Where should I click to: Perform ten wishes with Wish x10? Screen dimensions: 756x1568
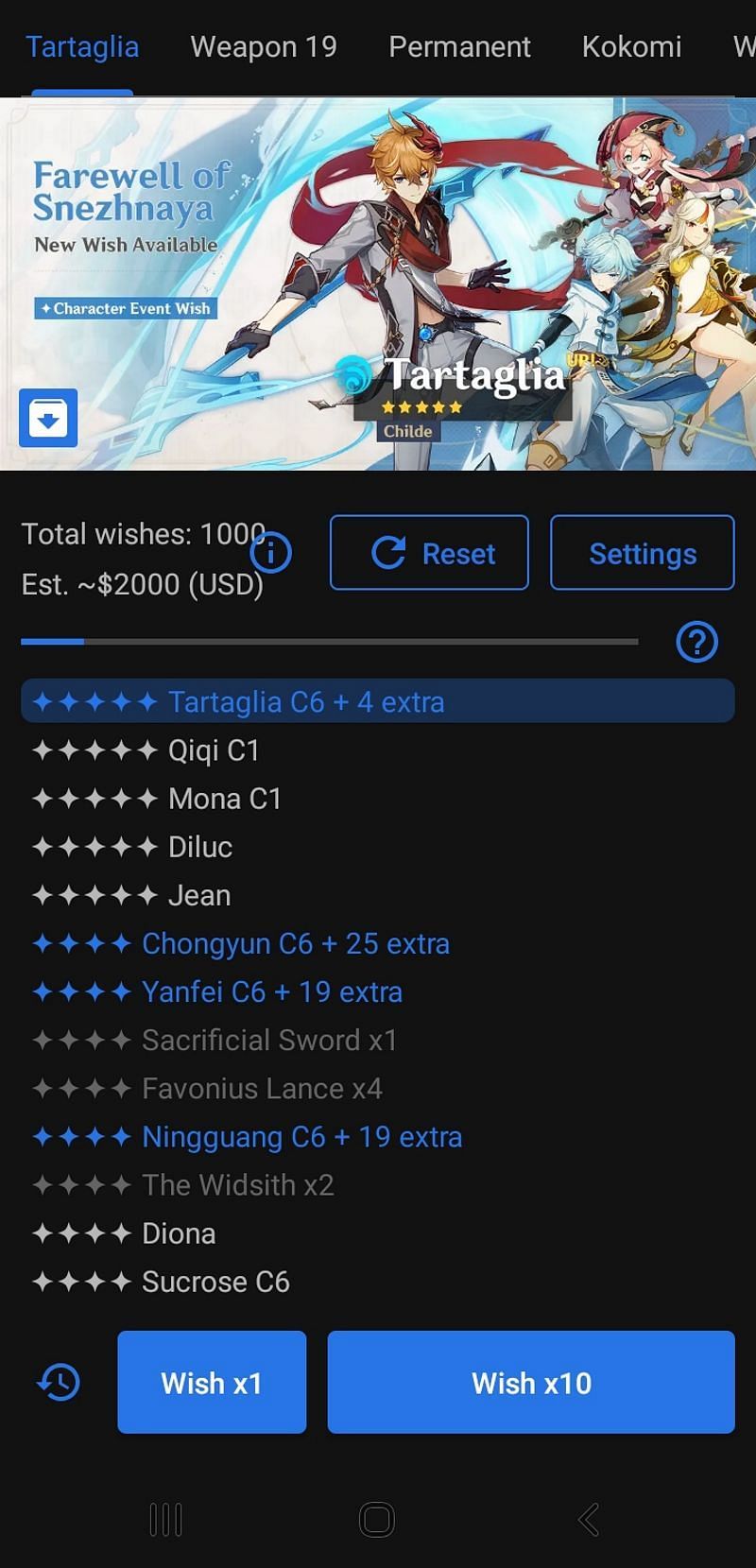click(531, 1383)
